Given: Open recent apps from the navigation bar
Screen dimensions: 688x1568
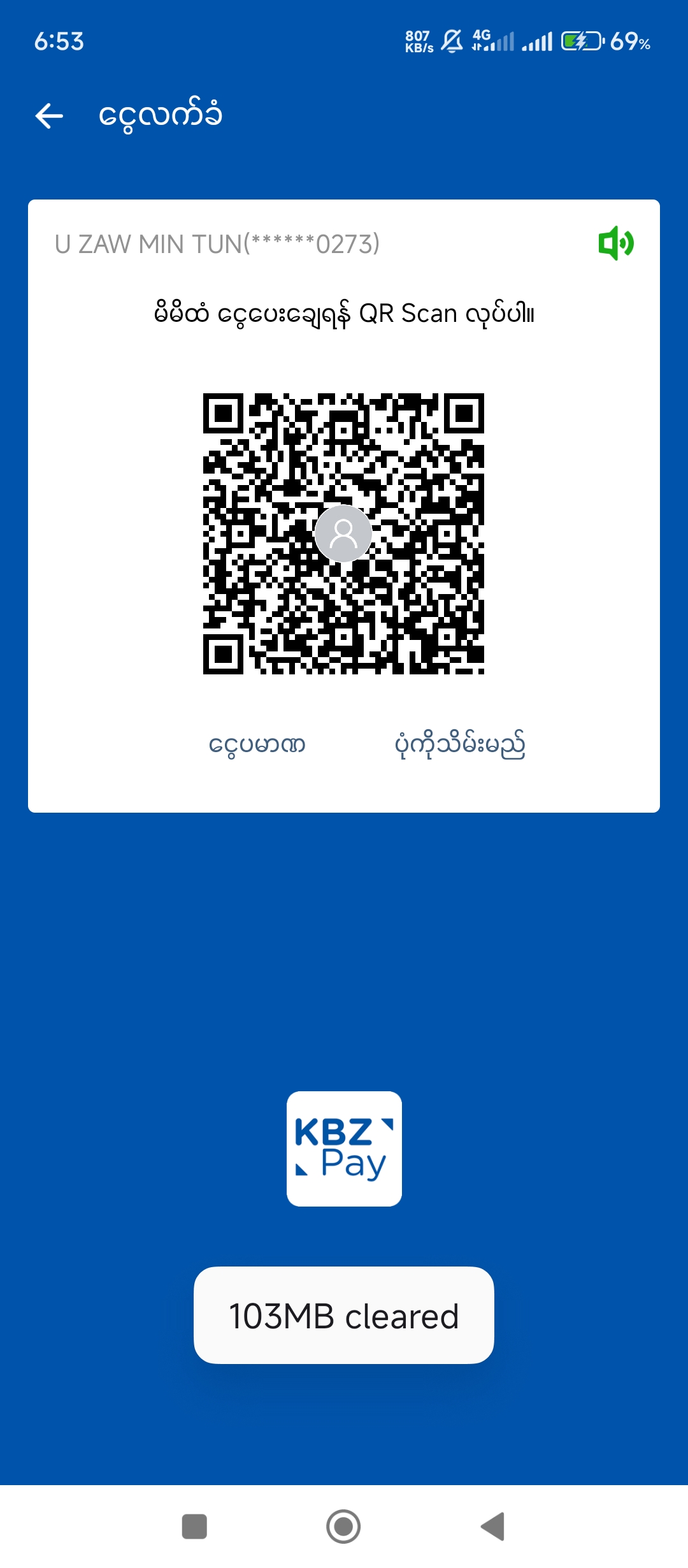Looking at the screenshot, I should (x=194, y=1527).
